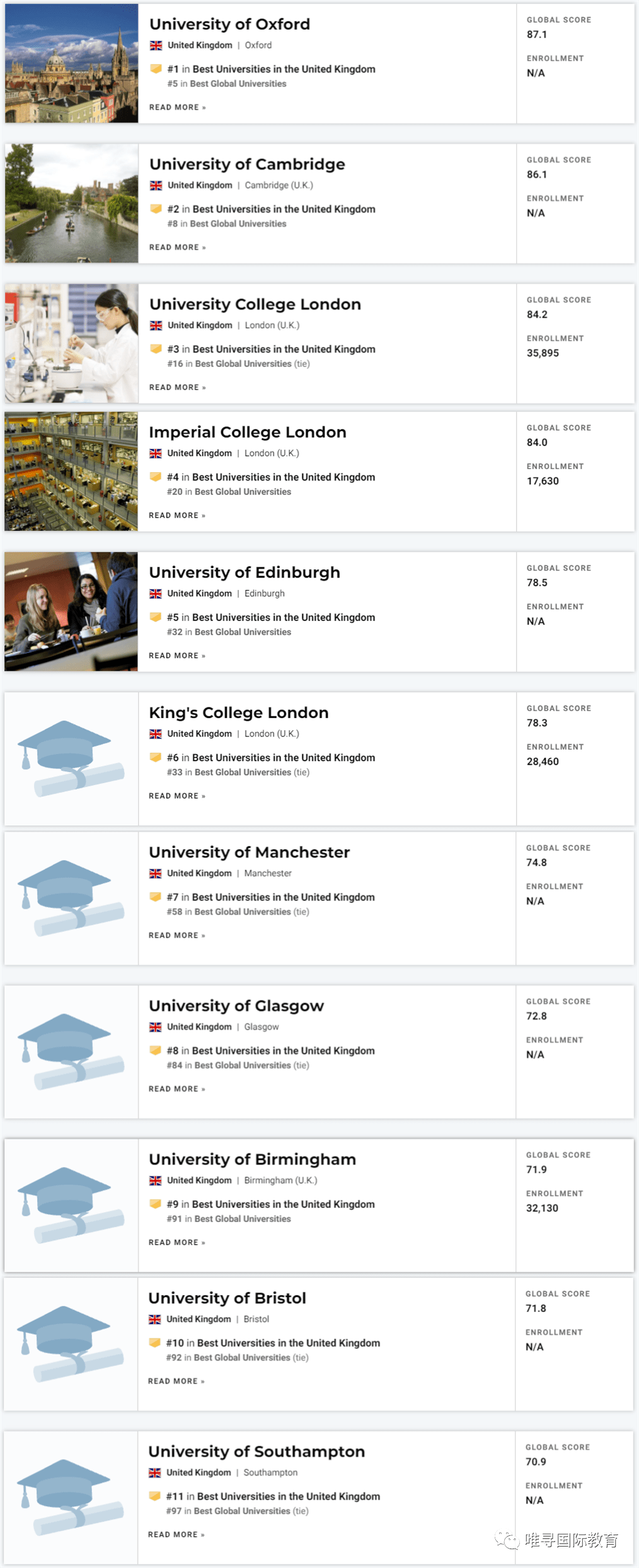Click the UK flag icon for University of Cambridge
The image size is (639, 1568).
click(x=155, y=185)
